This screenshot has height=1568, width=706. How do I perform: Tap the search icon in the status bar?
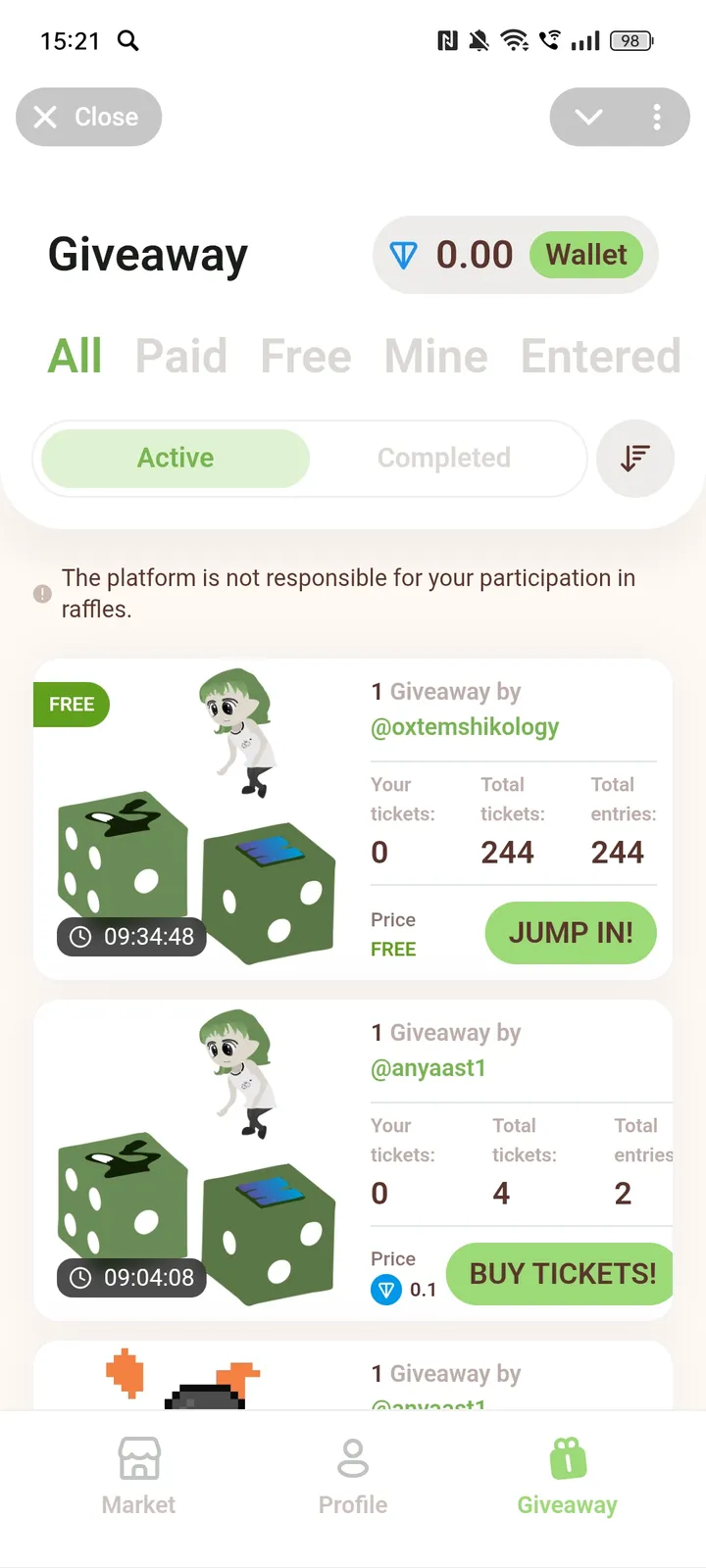coord(128,41)
